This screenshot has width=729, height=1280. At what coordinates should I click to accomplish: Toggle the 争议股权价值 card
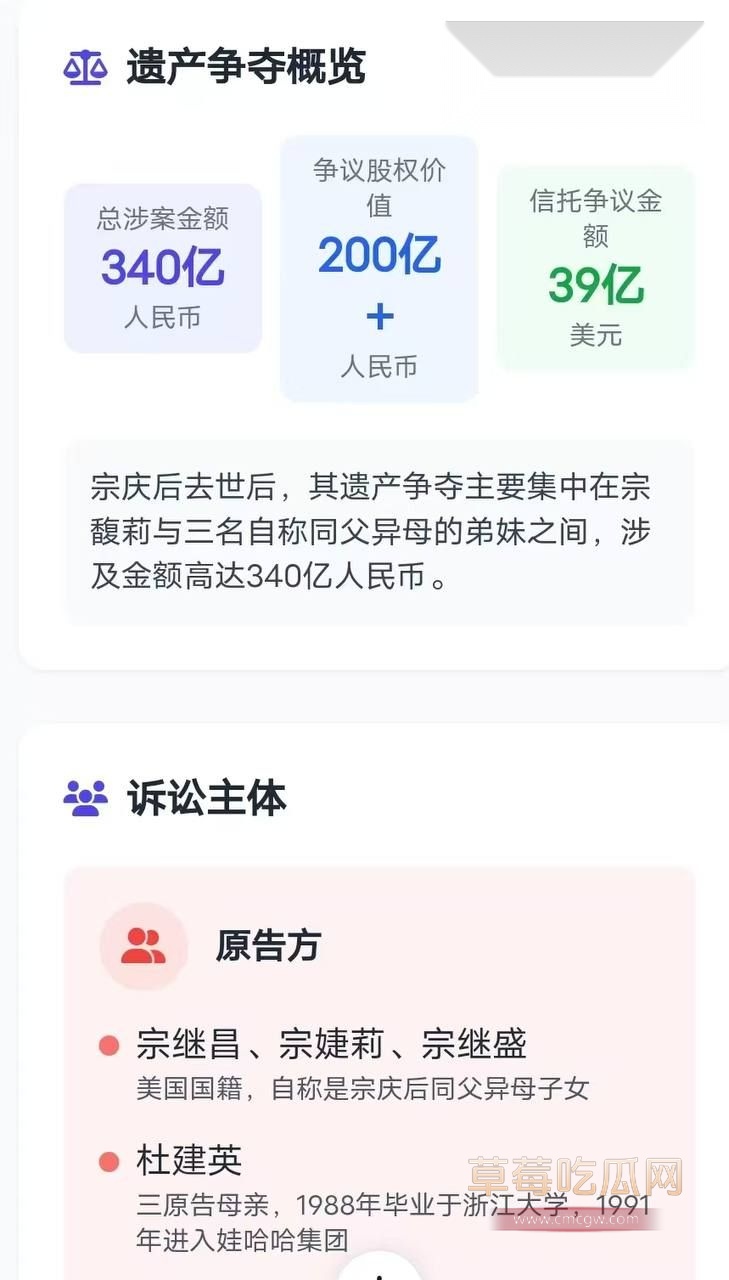tap(378, 270)
